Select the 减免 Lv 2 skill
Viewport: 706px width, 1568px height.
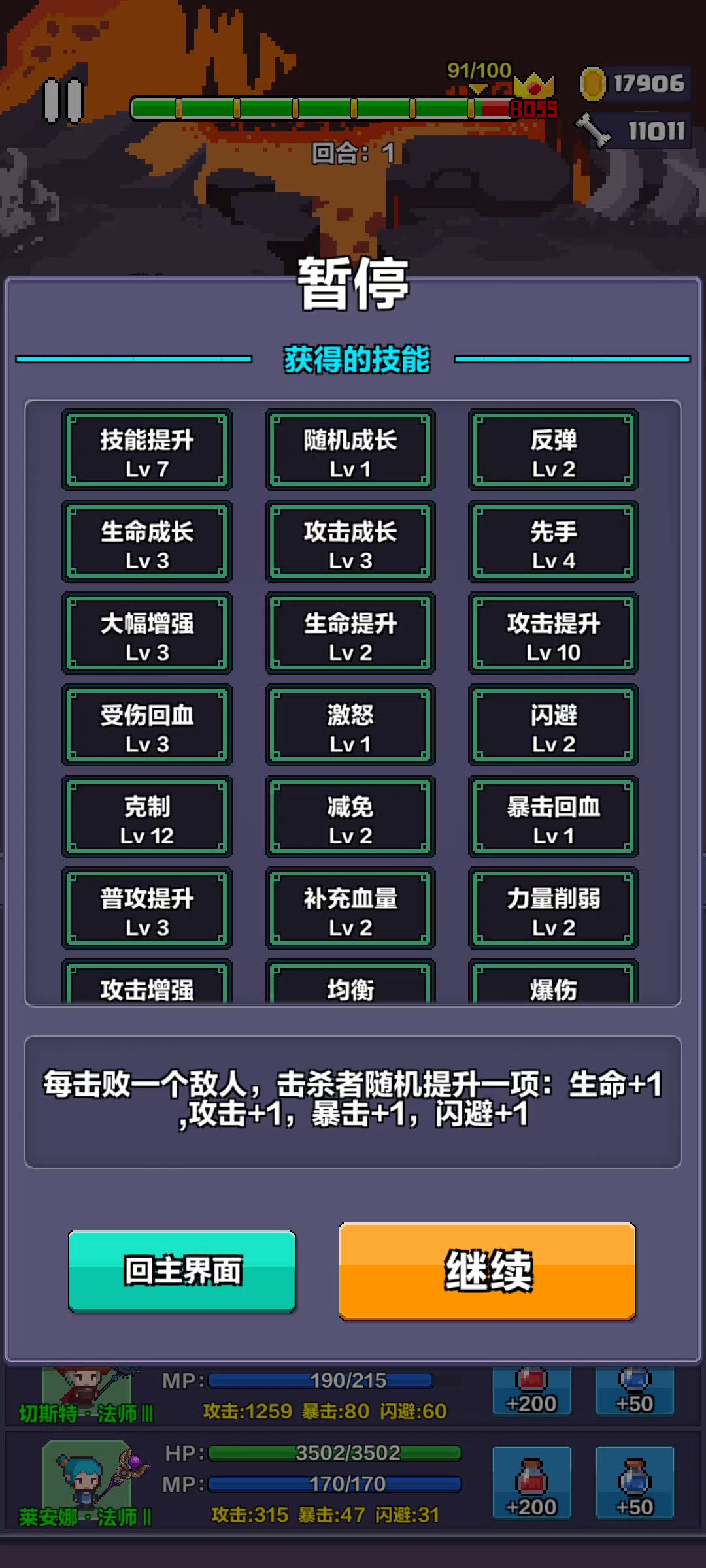pos(350,817)
